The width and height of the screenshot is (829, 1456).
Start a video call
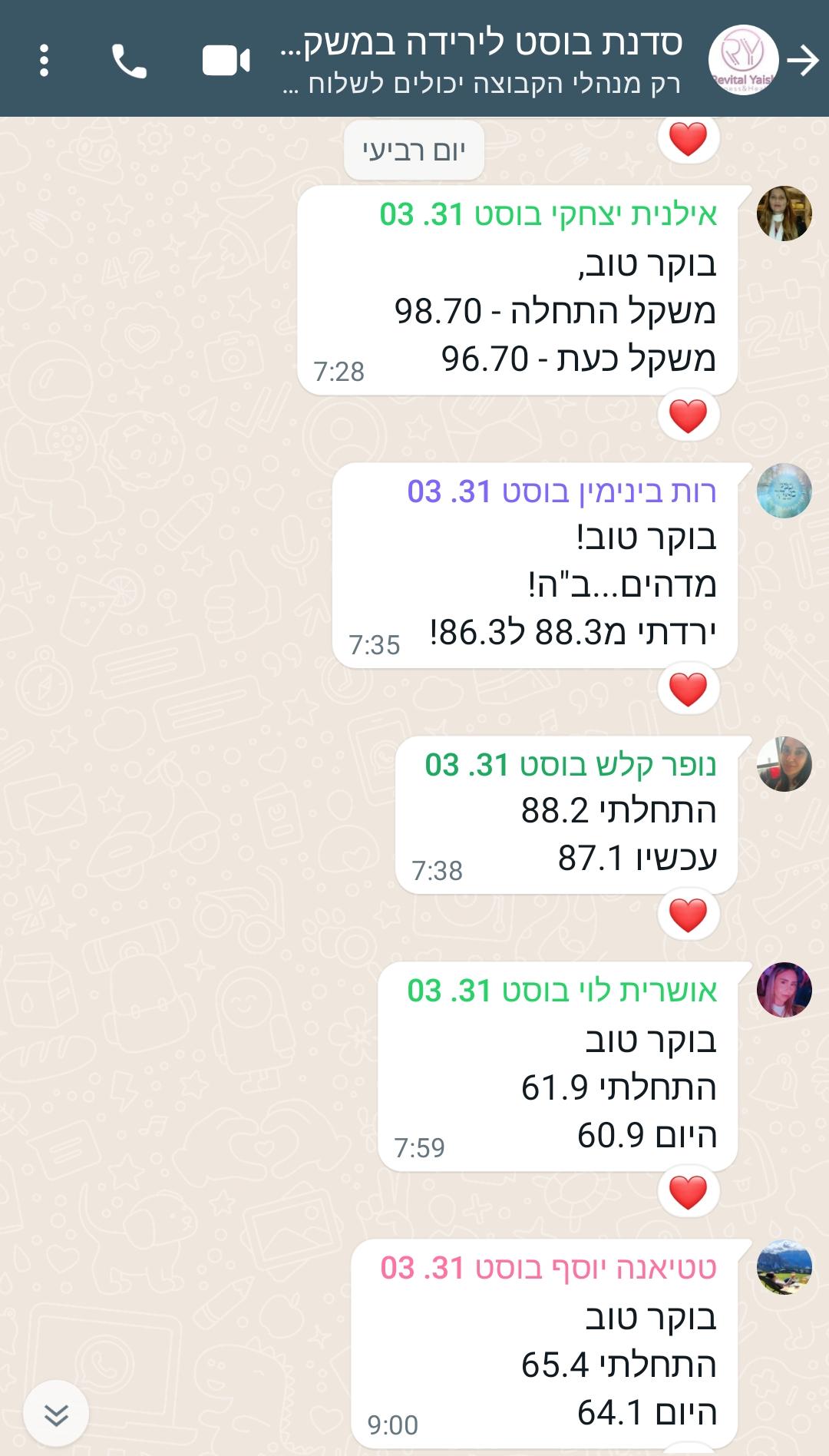[226, 61]
